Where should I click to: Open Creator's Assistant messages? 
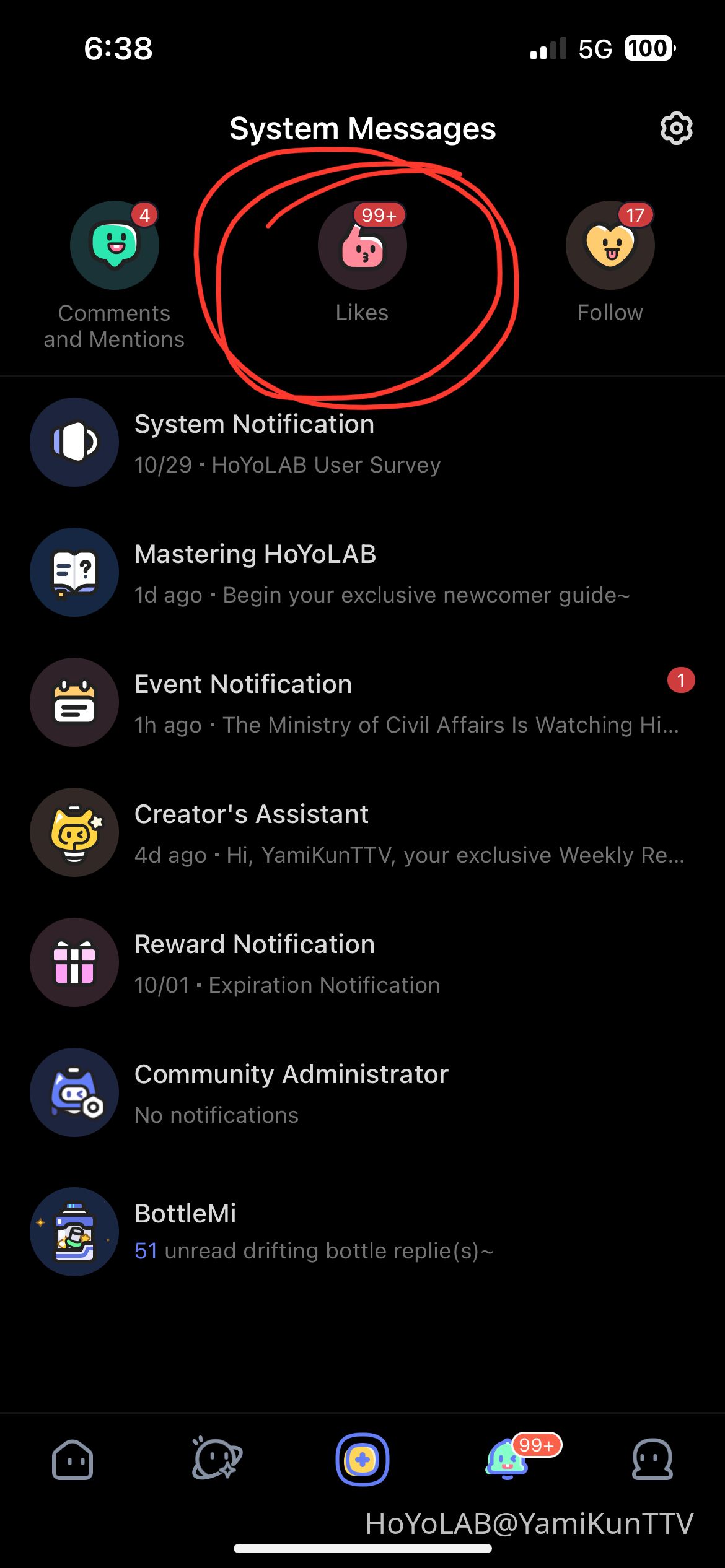[362, 833]
